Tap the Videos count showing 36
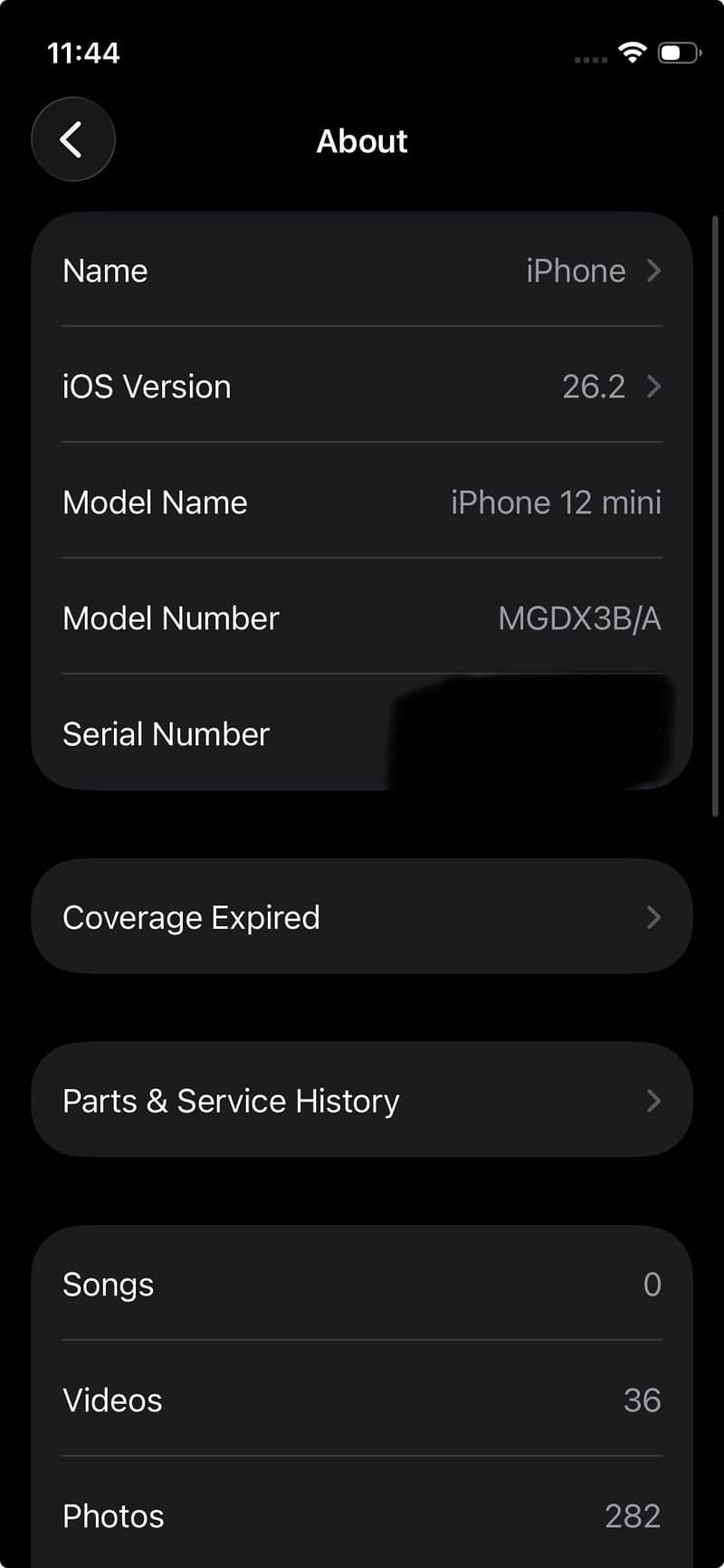Screen dimensions: 724x1568 click(362, 1400)
